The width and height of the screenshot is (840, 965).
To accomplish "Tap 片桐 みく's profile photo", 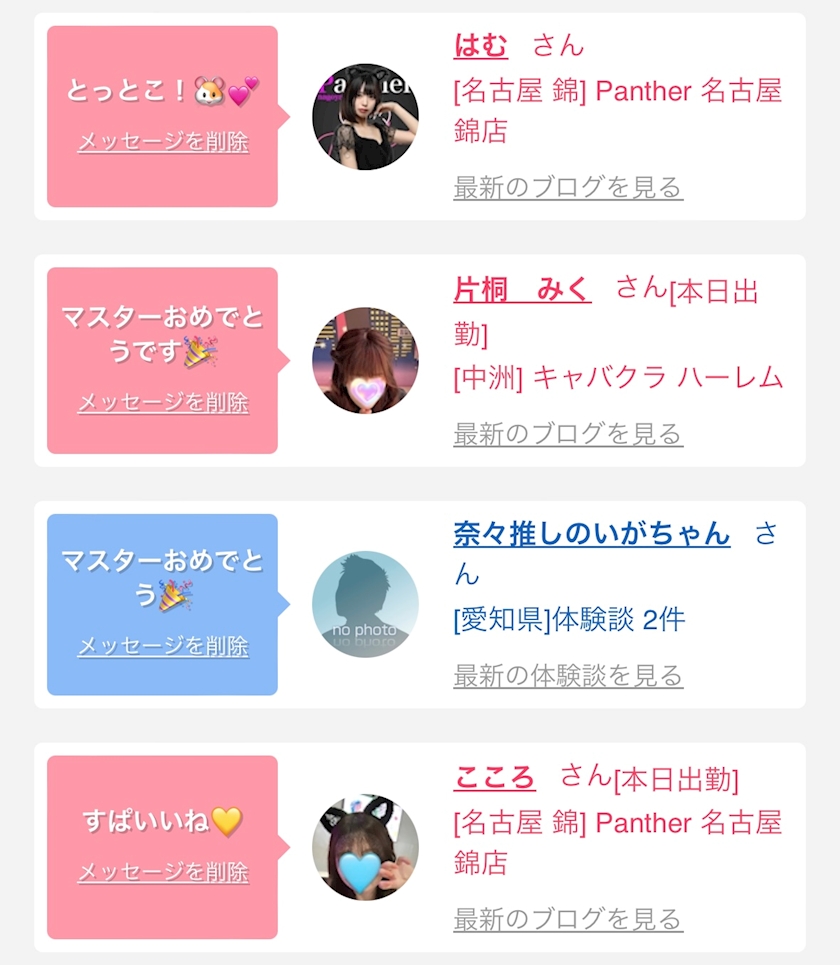I will [x=366, y=360].
